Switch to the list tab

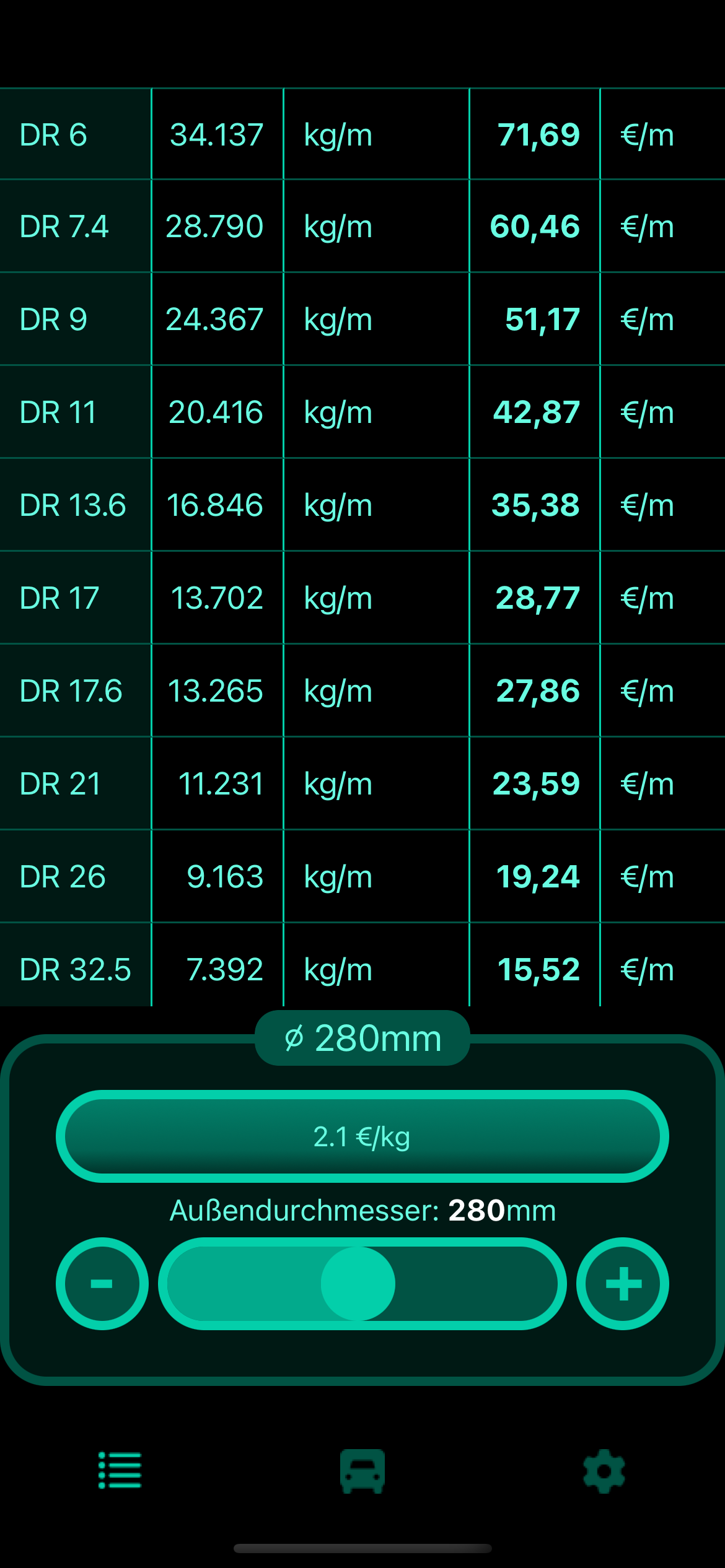pos(120,1470)
